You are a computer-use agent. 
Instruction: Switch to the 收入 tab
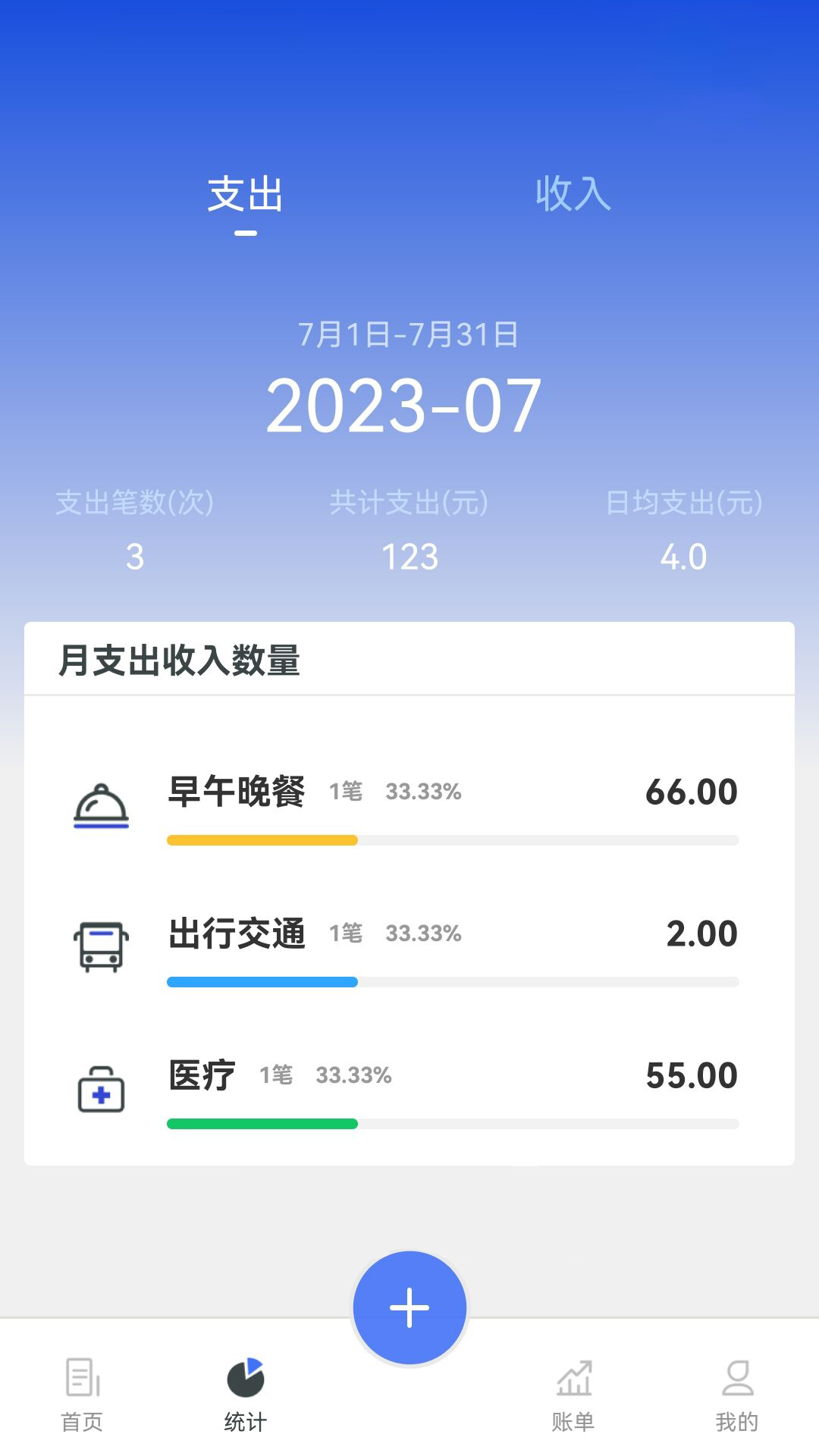573,197
